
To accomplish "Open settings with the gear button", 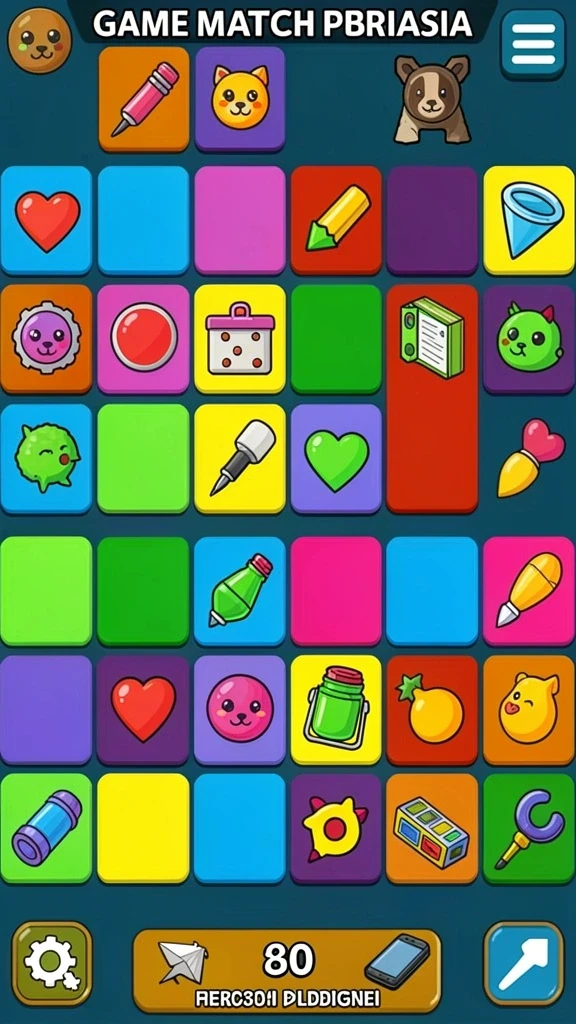I will (52, 963).
